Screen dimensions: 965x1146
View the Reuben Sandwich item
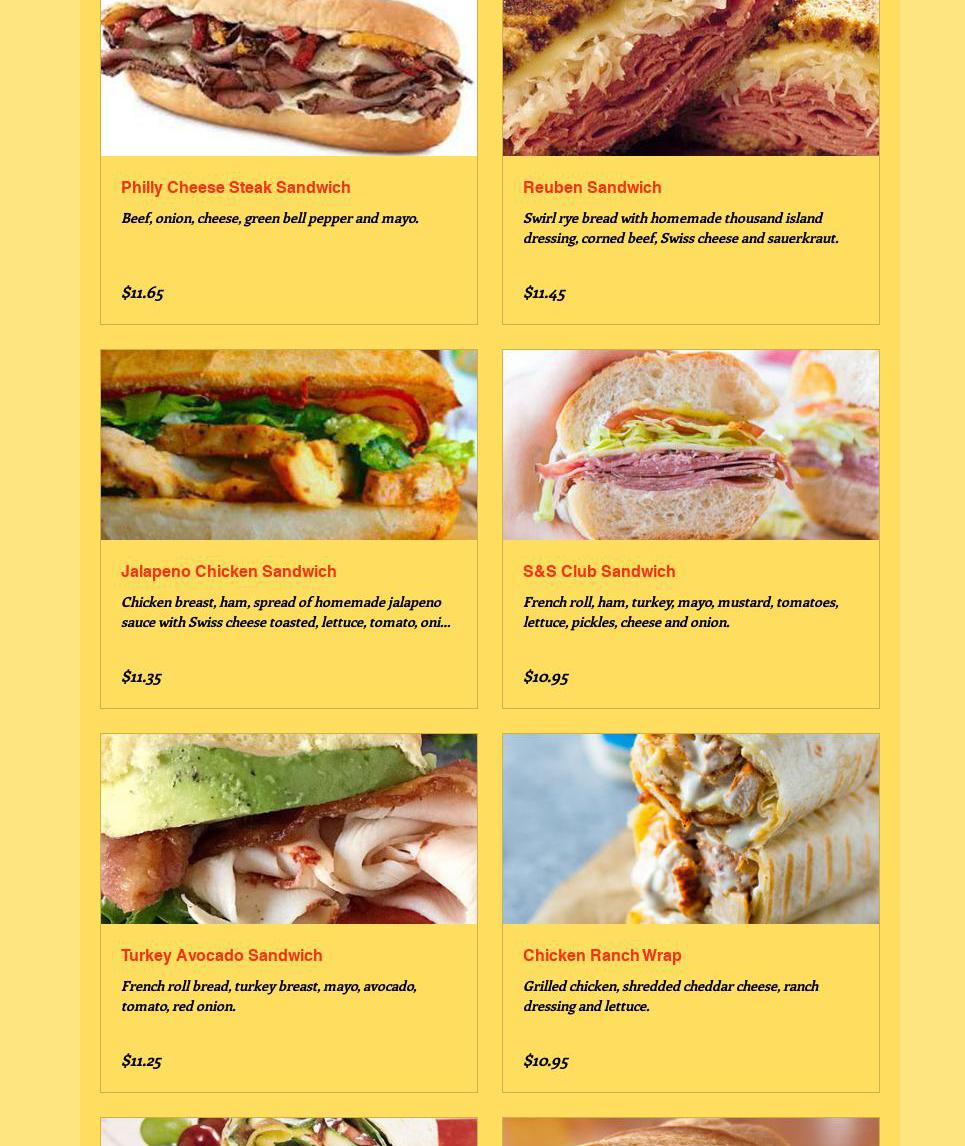pyautogui.click(x=592, y=187)
